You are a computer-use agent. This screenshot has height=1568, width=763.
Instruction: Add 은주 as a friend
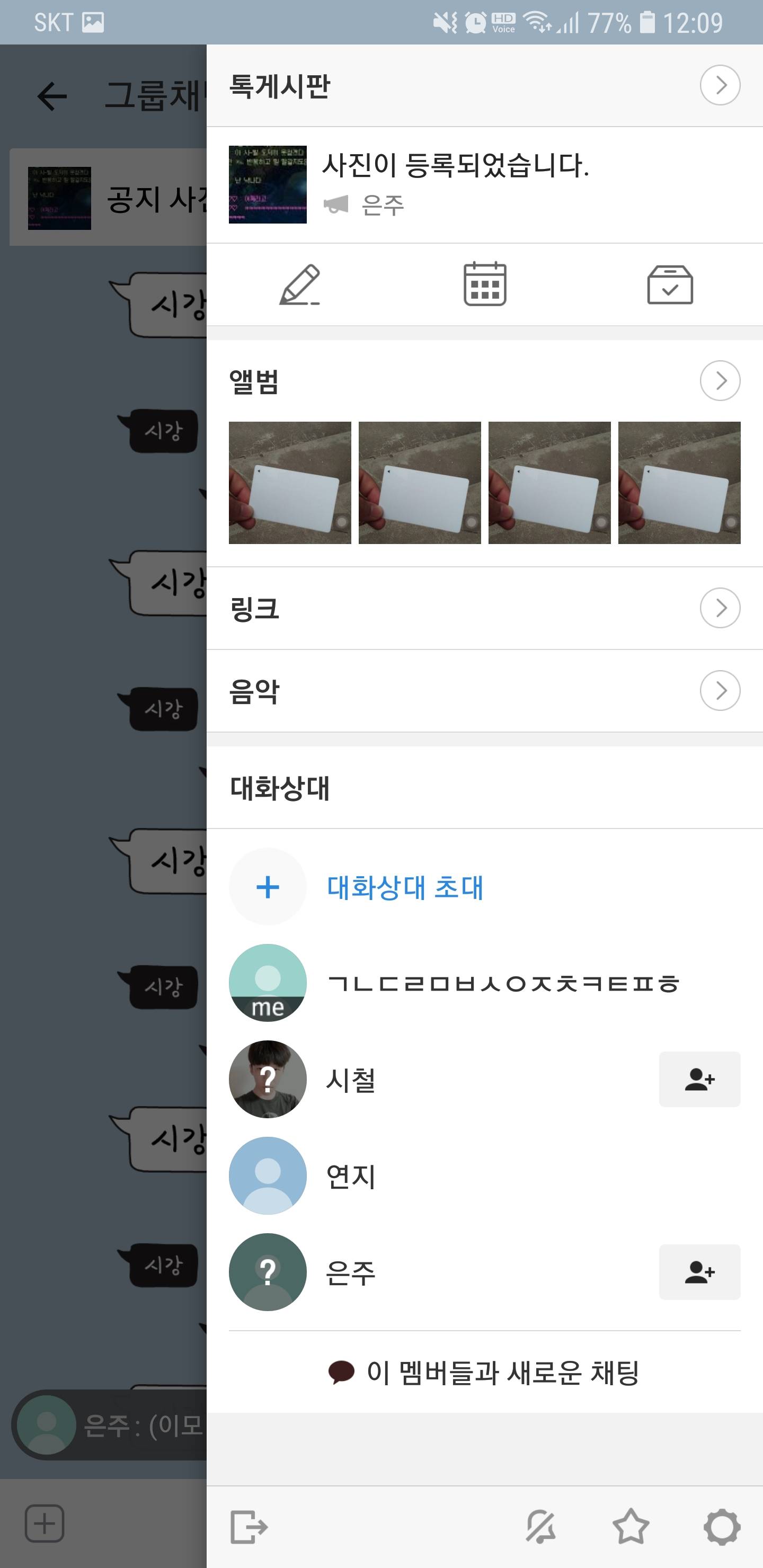(x=699, y=1271)
